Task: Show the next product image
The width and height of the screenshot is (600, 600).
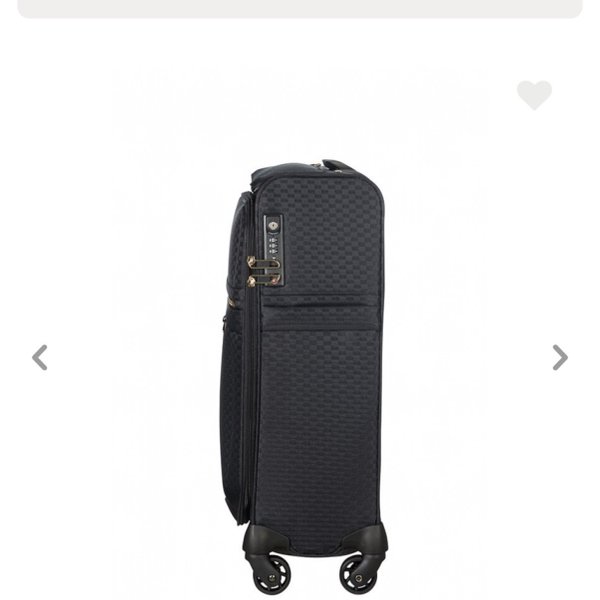Action: tap(560, 357)
